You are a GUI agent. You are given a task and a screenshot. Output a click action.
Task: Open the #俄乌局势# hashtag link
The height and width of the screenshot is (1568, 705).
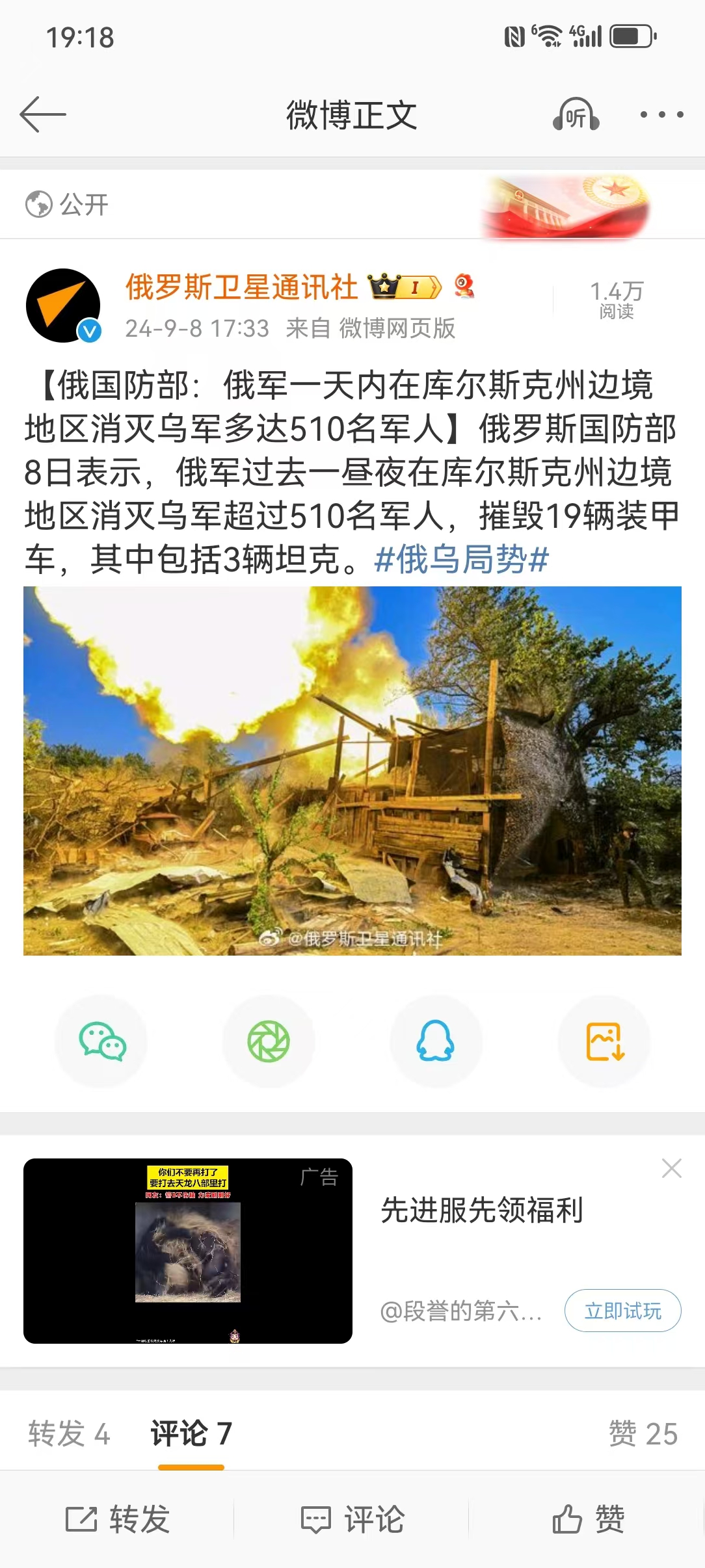(x=462, y=559)
